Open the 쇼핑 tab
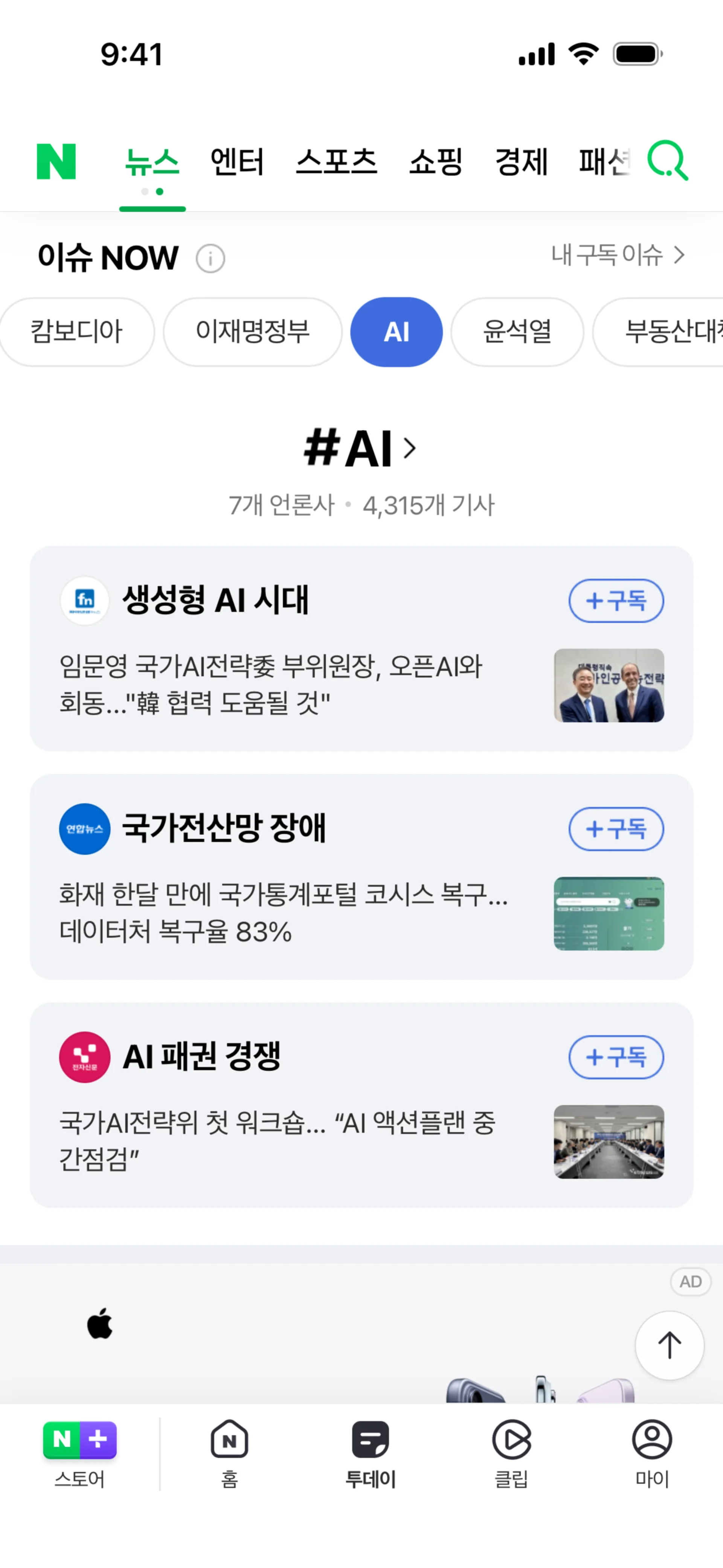This screenshot has width=723, height=1568. 436,162
